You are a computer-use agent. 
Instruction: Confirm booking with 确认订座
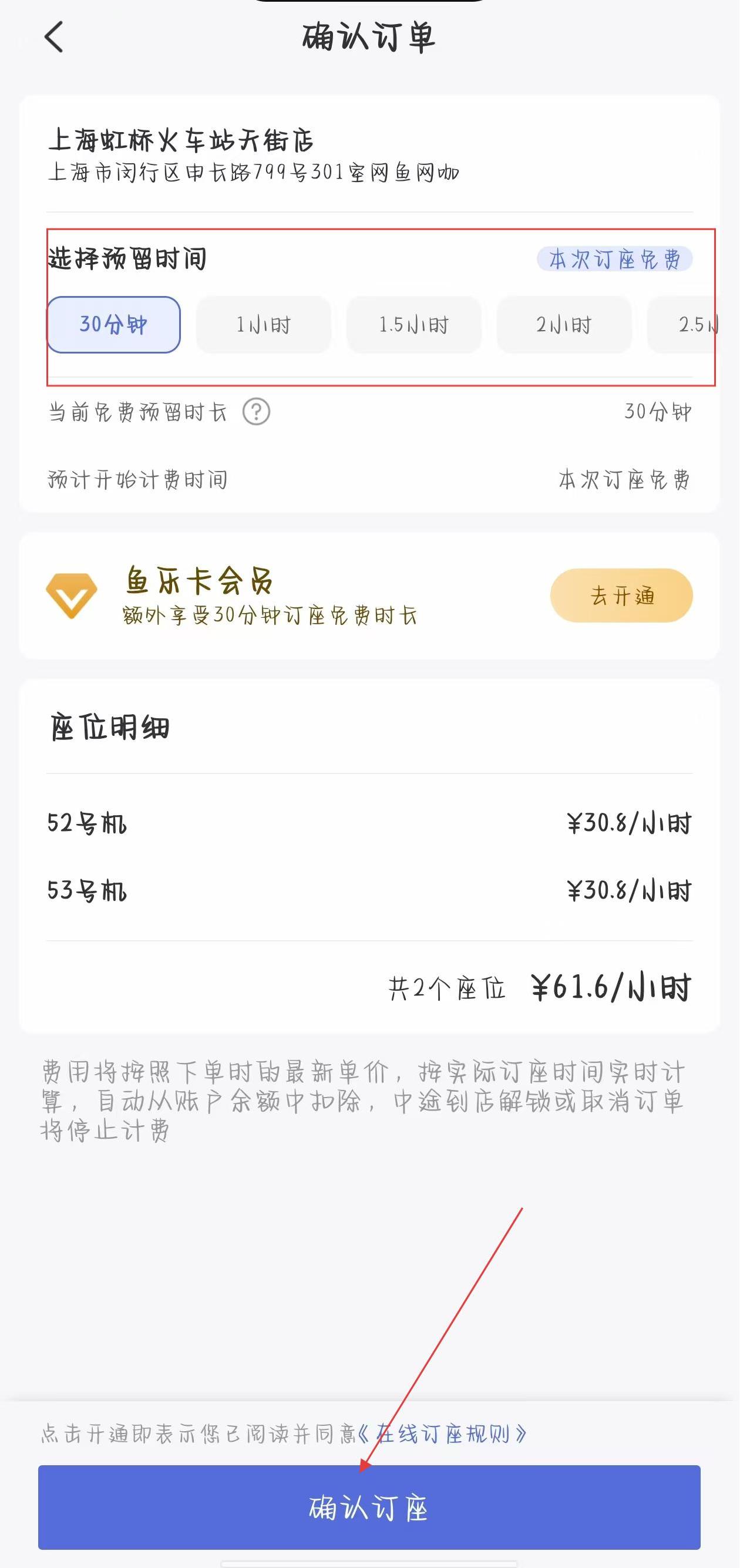coord(369,1507)
